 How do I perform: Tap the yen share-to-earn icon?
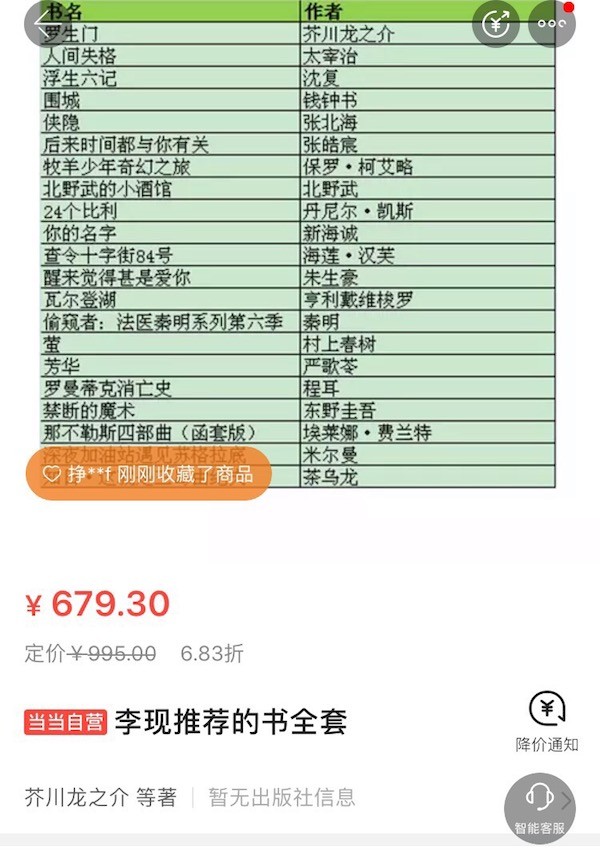[x=497, y=23]
